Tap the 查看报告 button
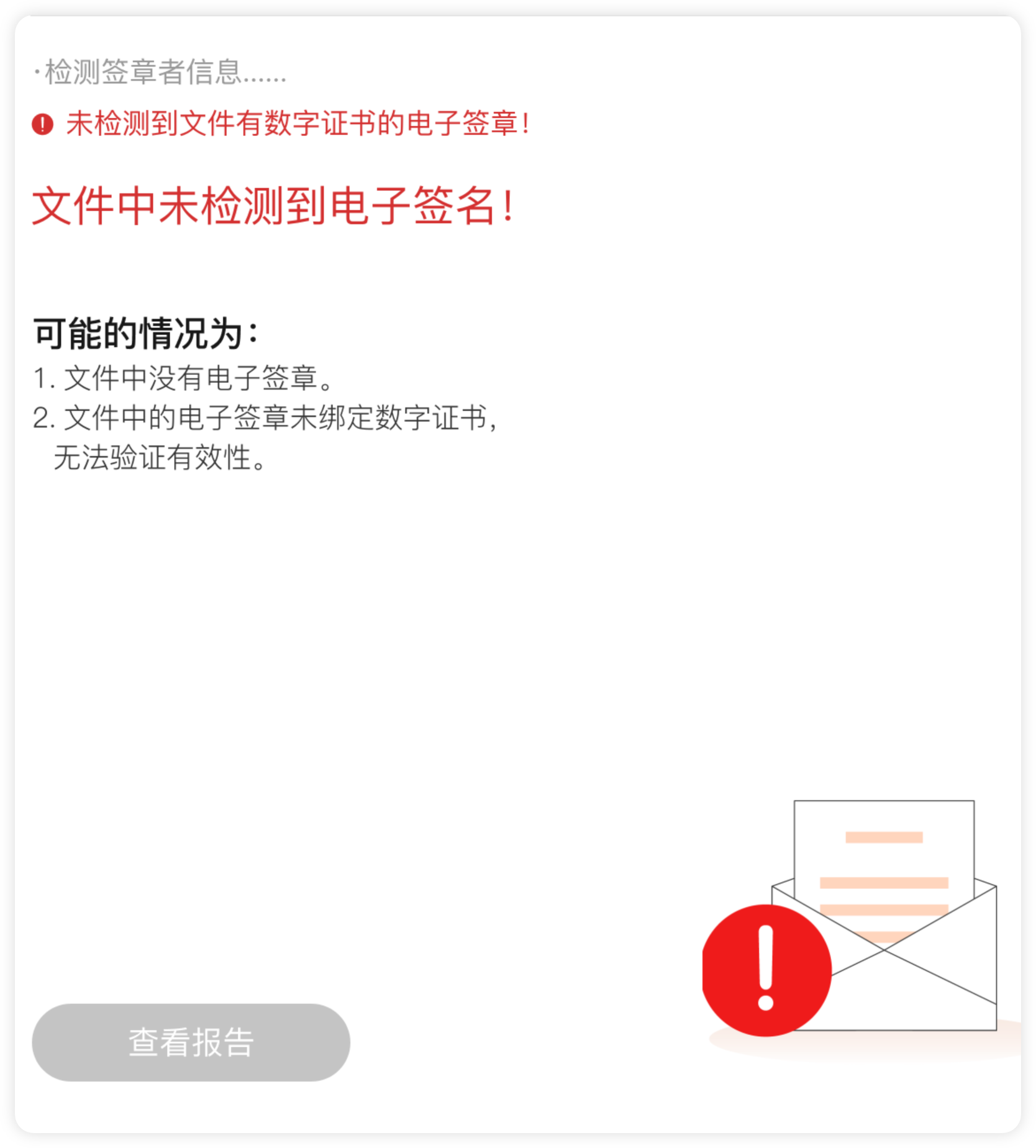This screenshot has width=1036, height=1148. pos(191,1042)
